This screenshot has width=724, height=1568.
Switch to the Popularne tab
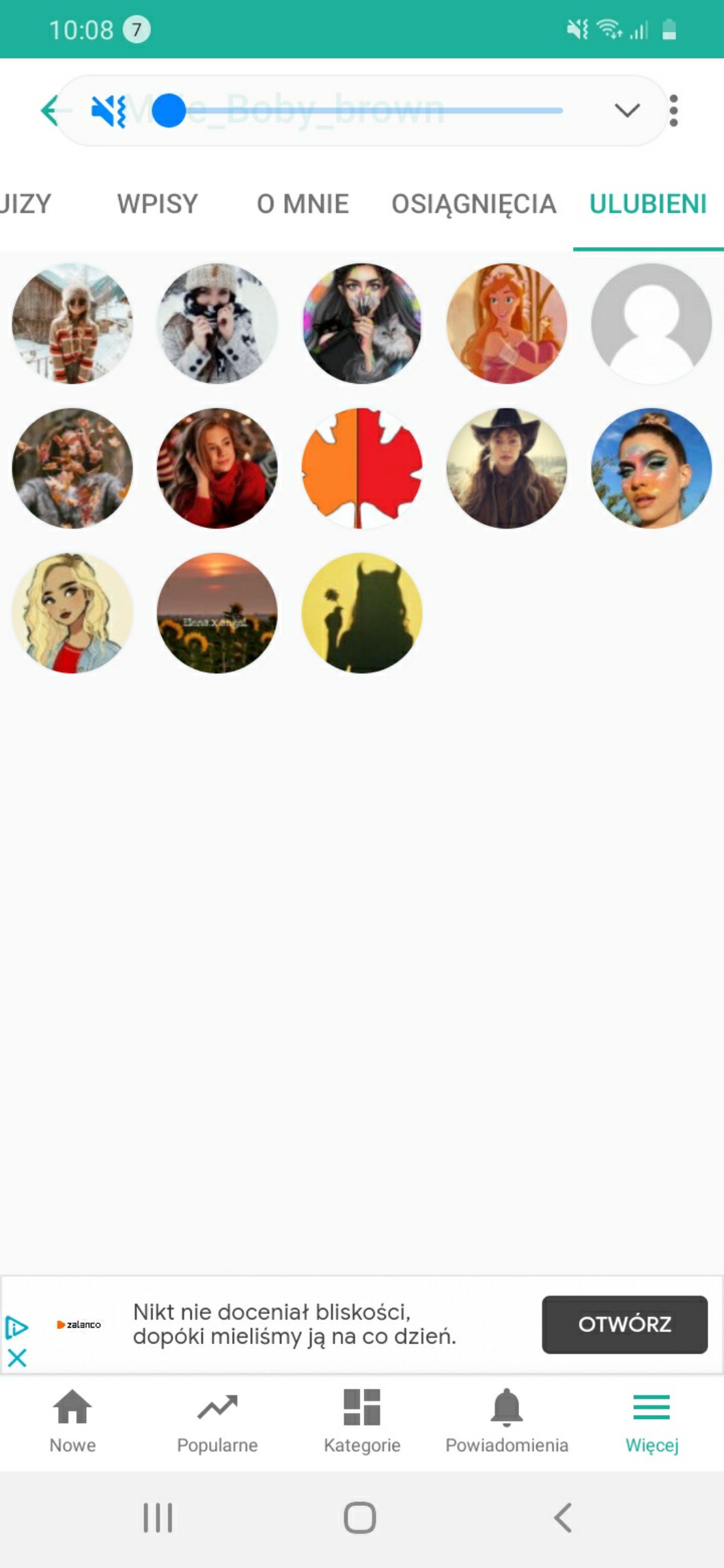click(x=217, y=1420)
